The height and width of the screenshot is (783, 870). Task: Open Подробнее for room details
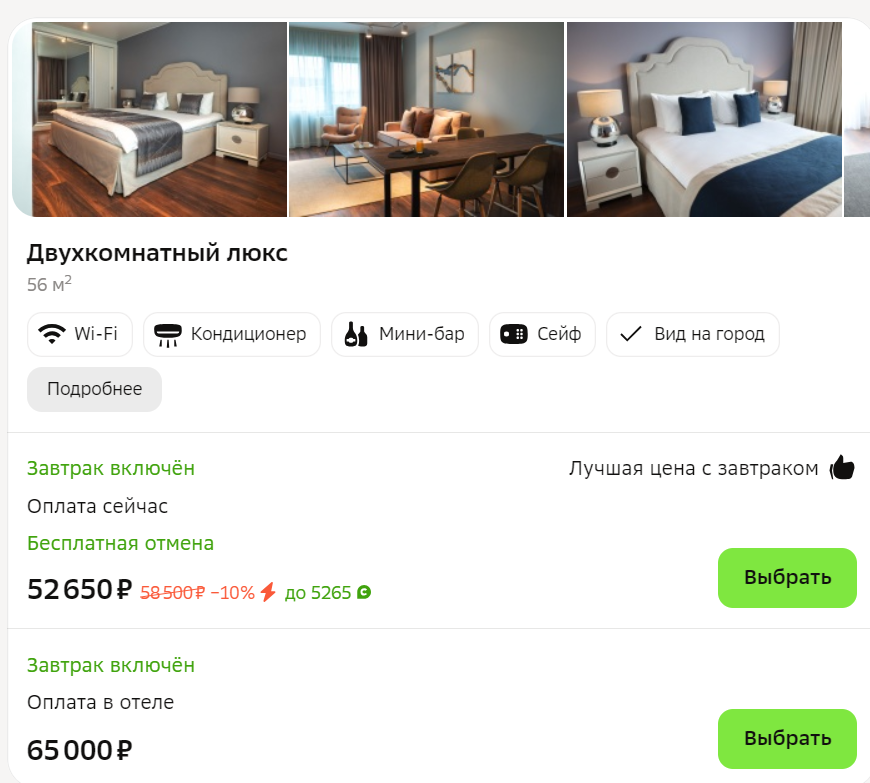[x=94, y=389]
